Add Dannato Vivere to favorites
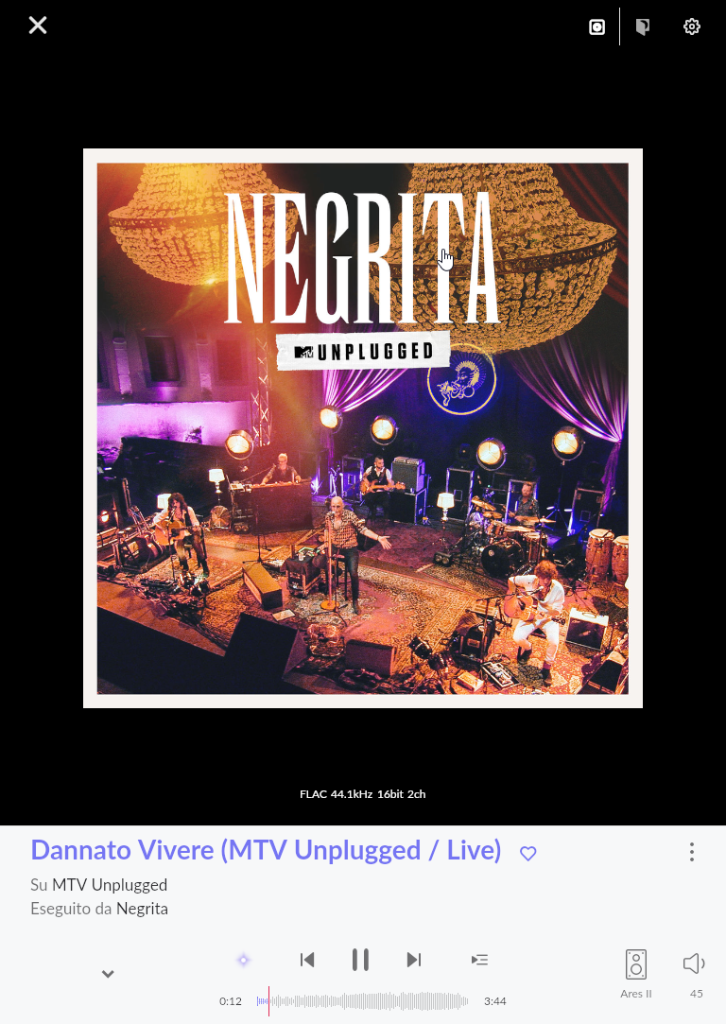This screenshot has width=726, height=1024. pos(528,853)
